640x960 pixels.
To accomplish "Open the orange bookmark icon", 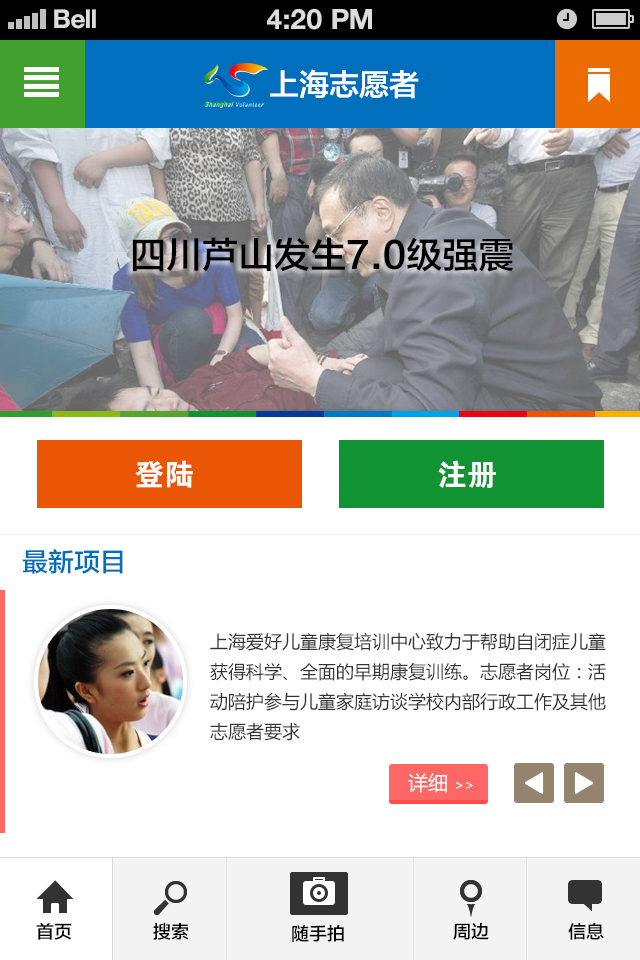I will click(598, 84).
